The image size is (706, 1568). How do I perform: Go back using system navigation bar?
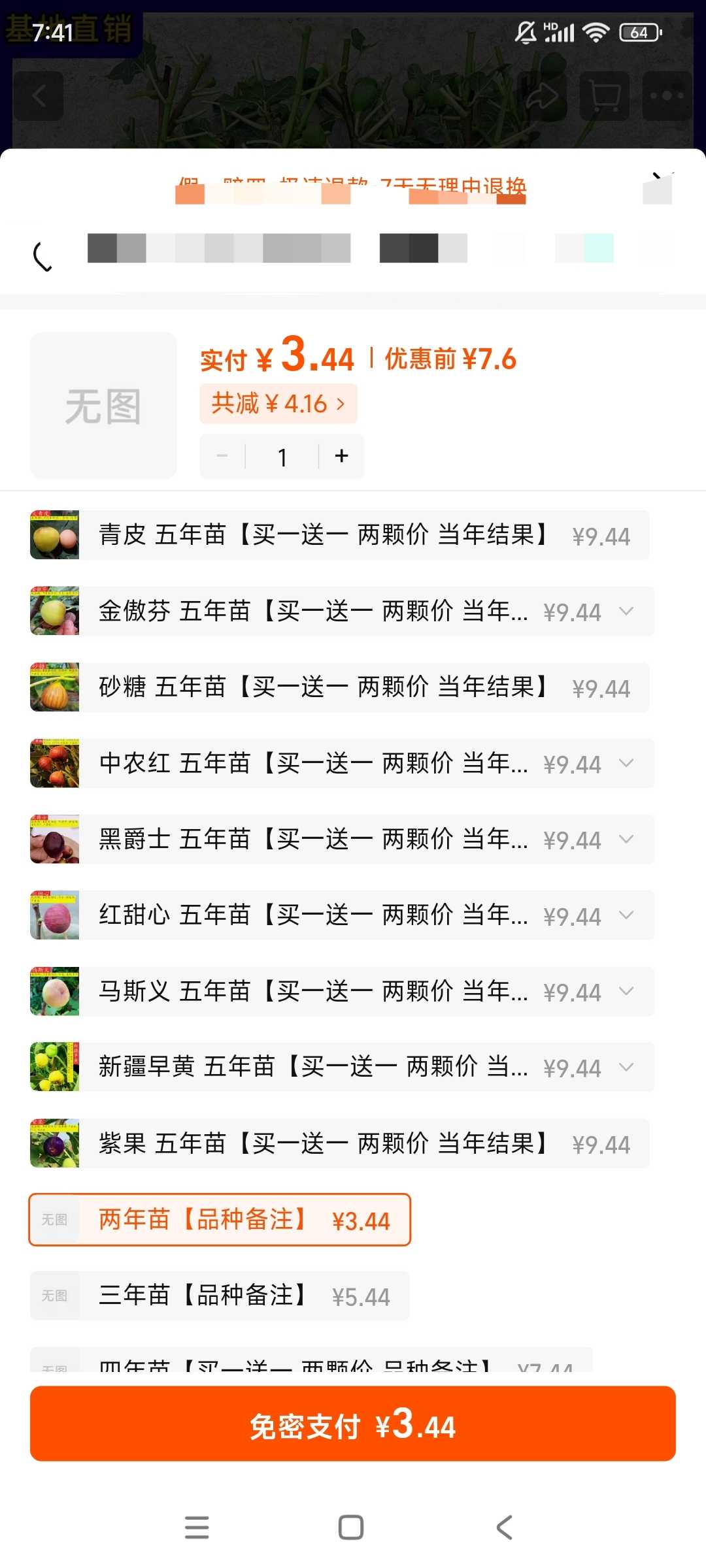(x=504, y=1527)
